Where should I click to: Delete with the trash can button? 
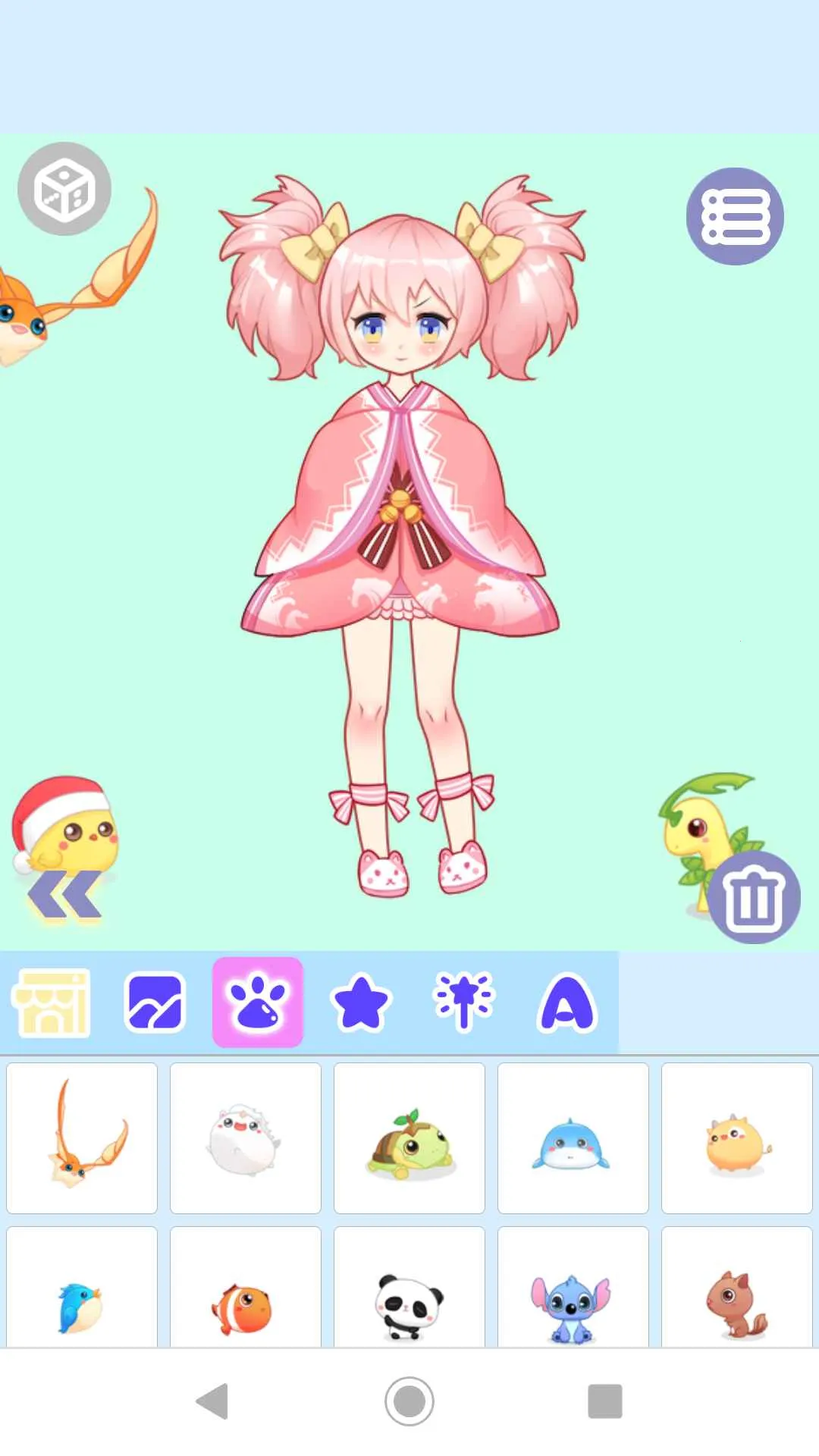click(x=754, y=897)
